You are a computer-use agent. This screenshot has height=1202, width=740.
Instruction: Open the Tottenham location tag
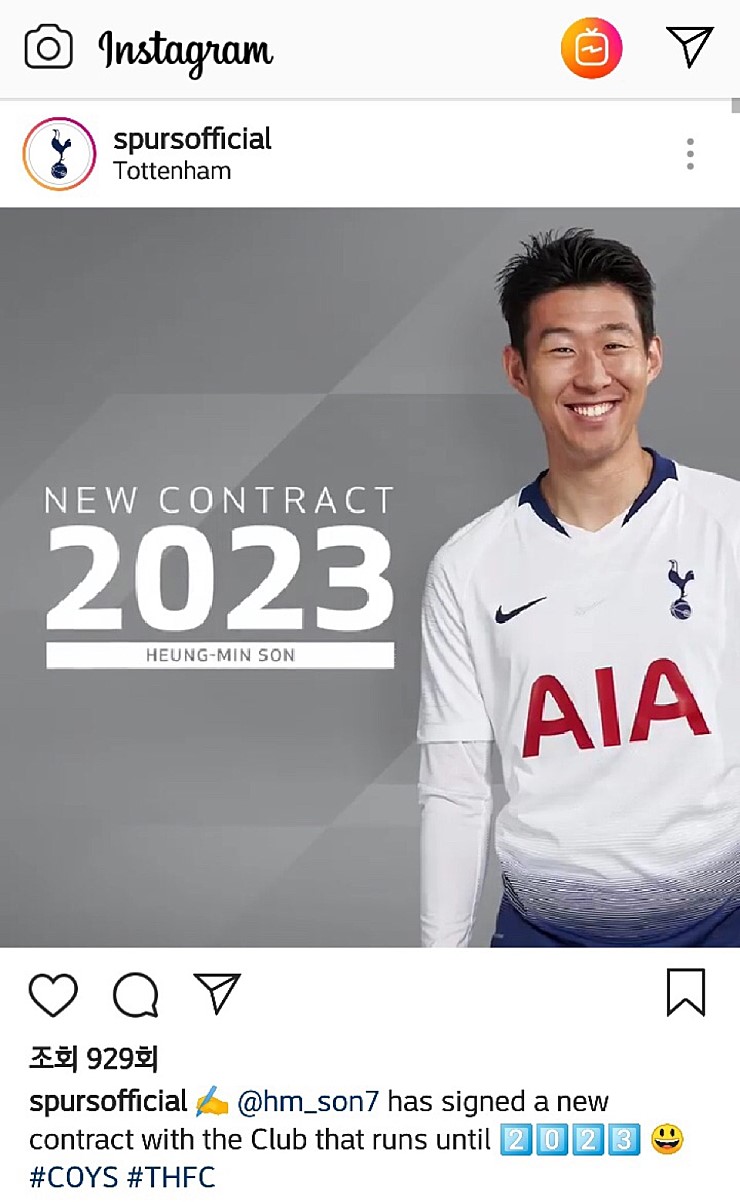pos(172,171)
